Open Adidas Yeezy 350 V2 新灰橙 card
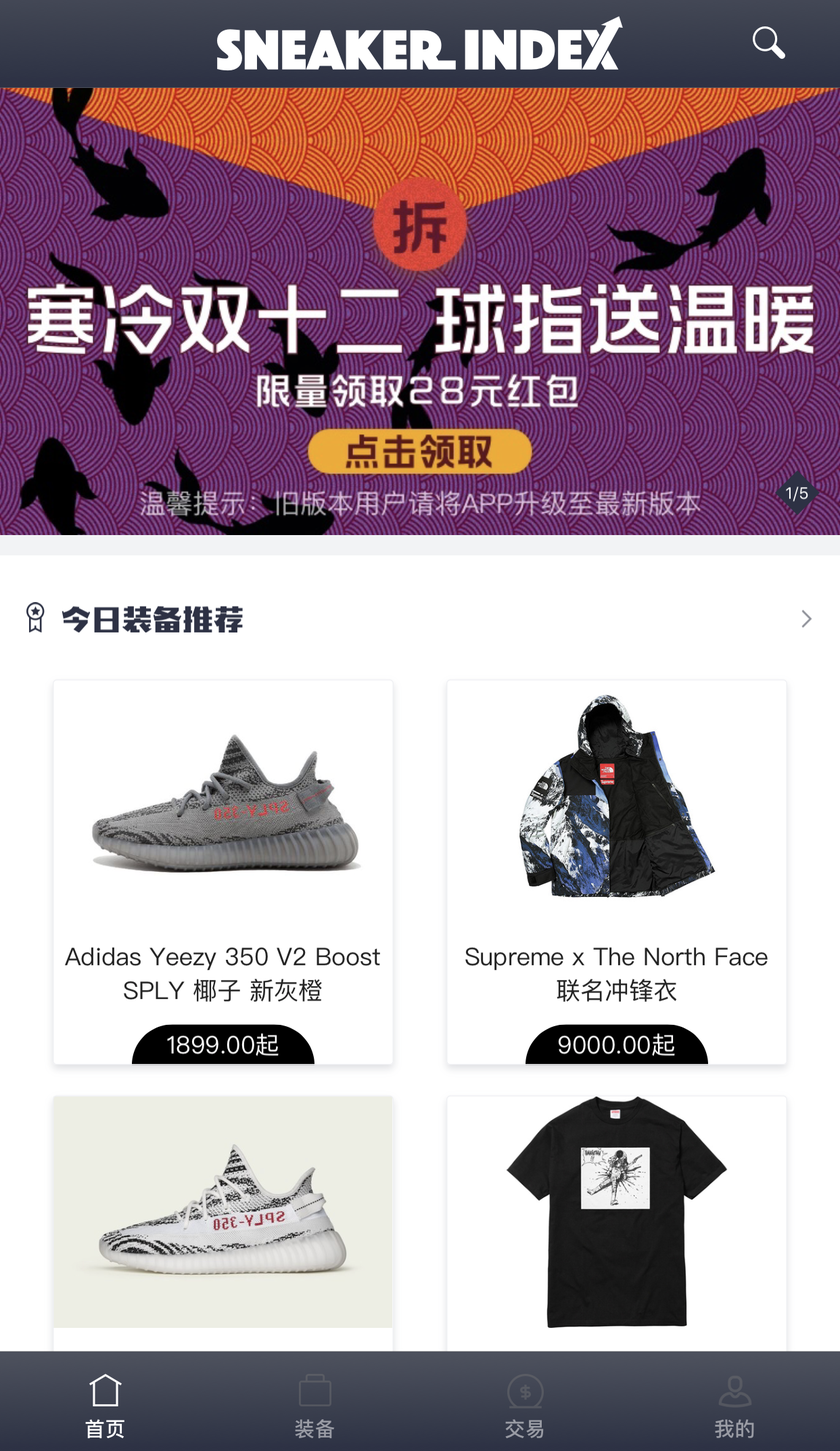The height and width of the screenshot is (1451, 840). tap(223, 872)
